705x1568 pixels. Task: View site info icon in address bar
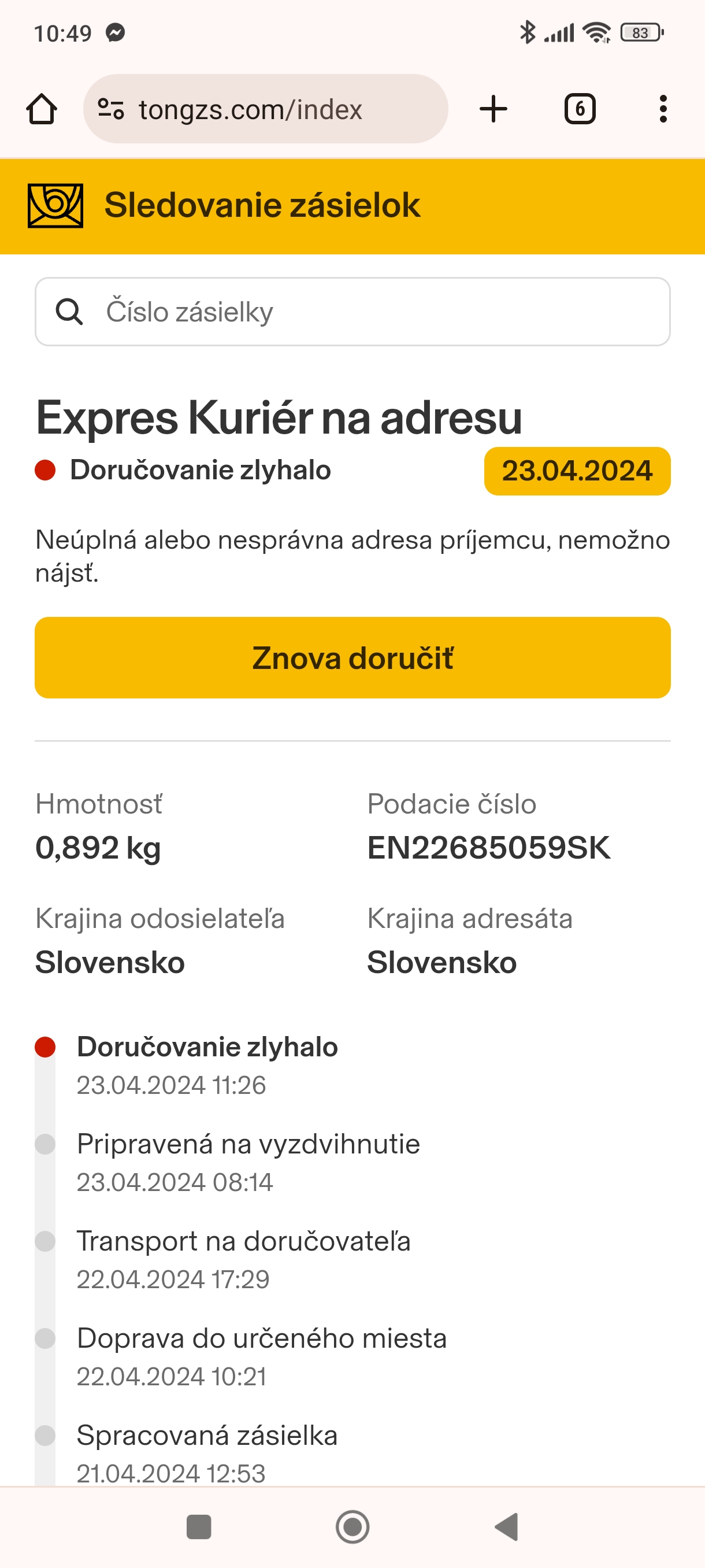click(111, 110)
